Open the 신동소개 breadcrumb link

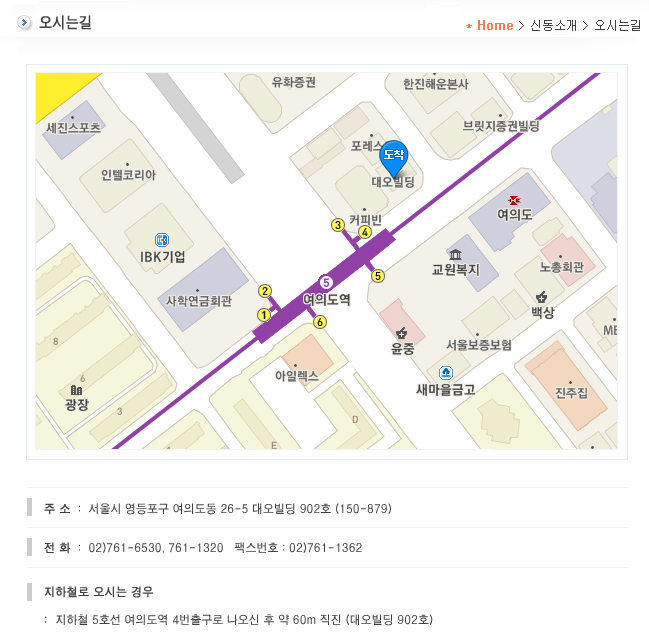[x=553, y=25]
